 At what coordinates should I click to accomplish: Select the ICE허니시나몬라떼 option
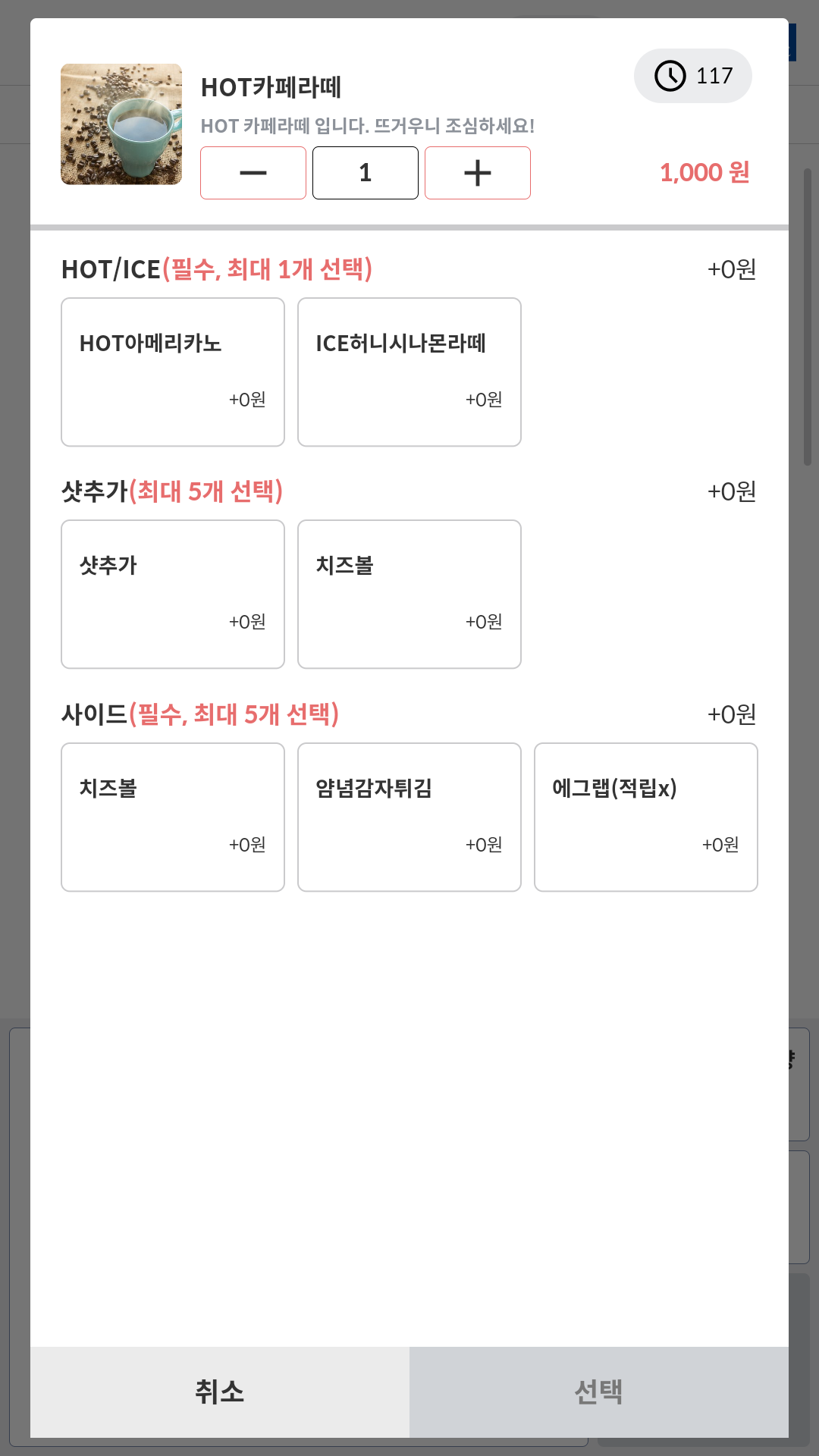(x=409, y=372)
